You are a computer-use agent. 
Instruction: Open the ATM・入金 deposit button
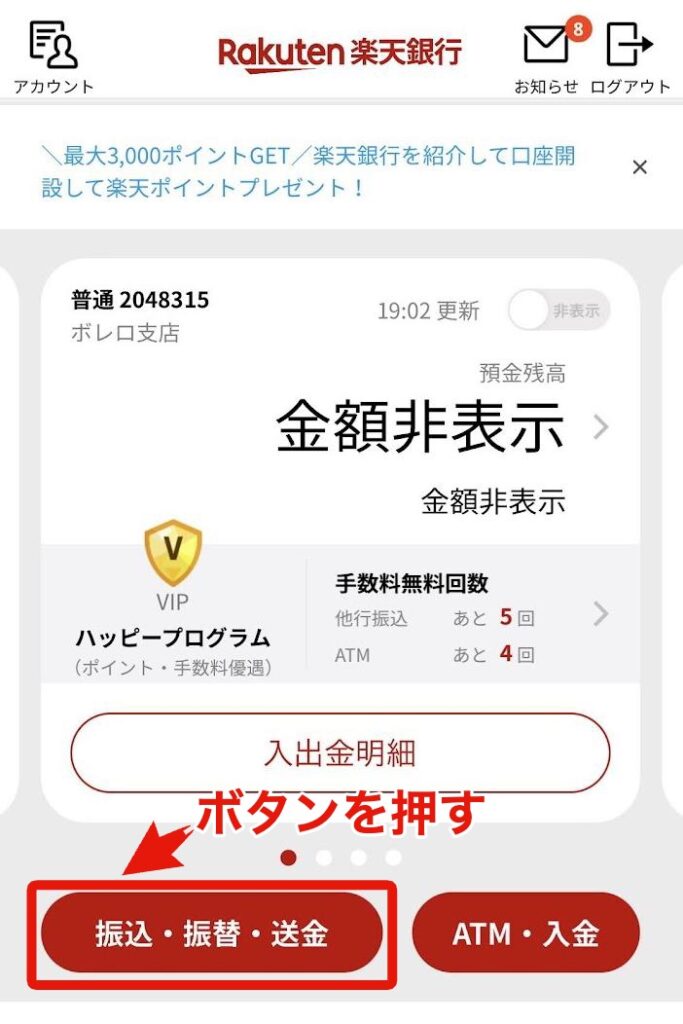tap(526, 933)
